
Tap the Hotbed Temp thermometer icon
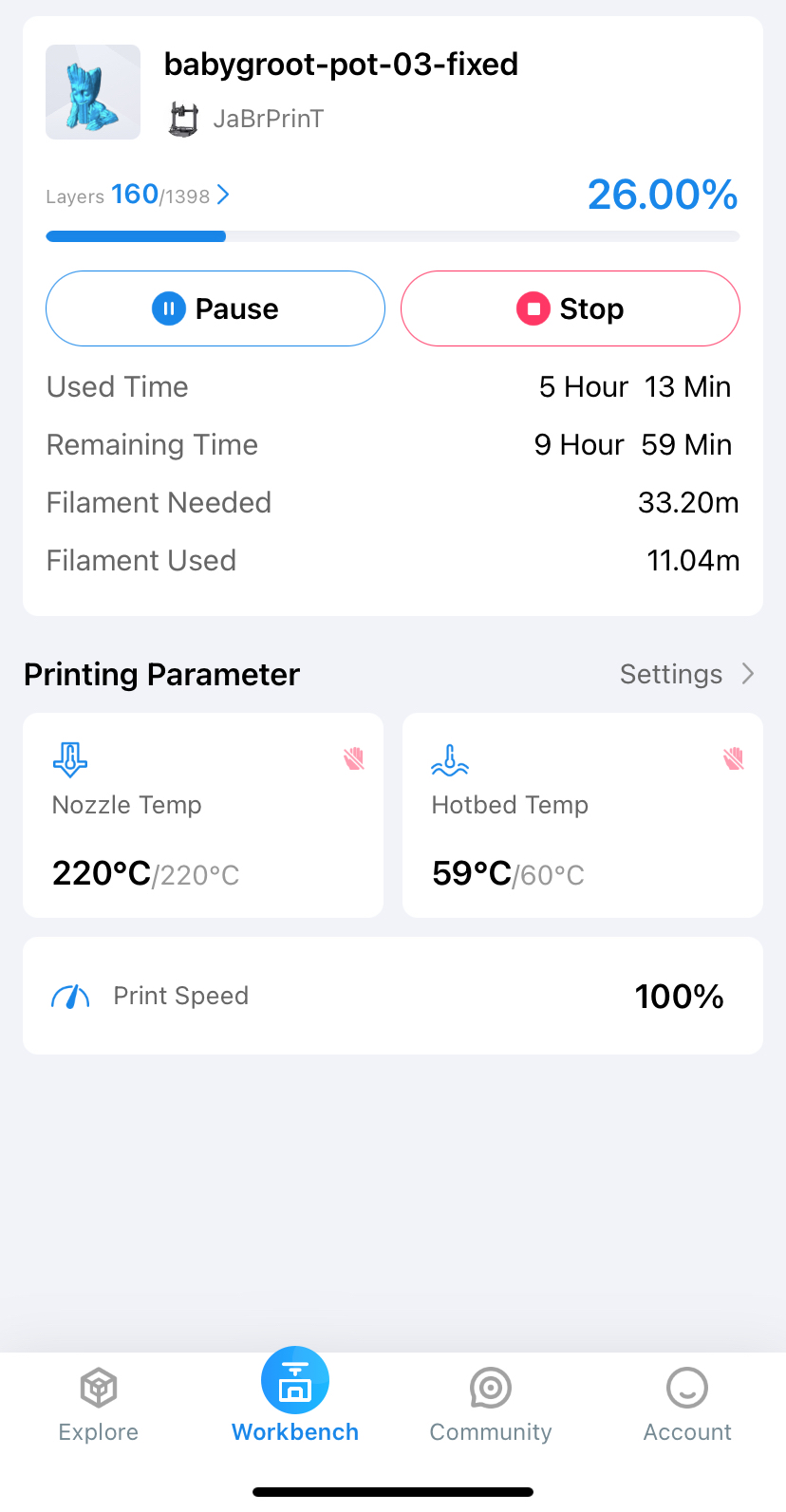(448, 759)
